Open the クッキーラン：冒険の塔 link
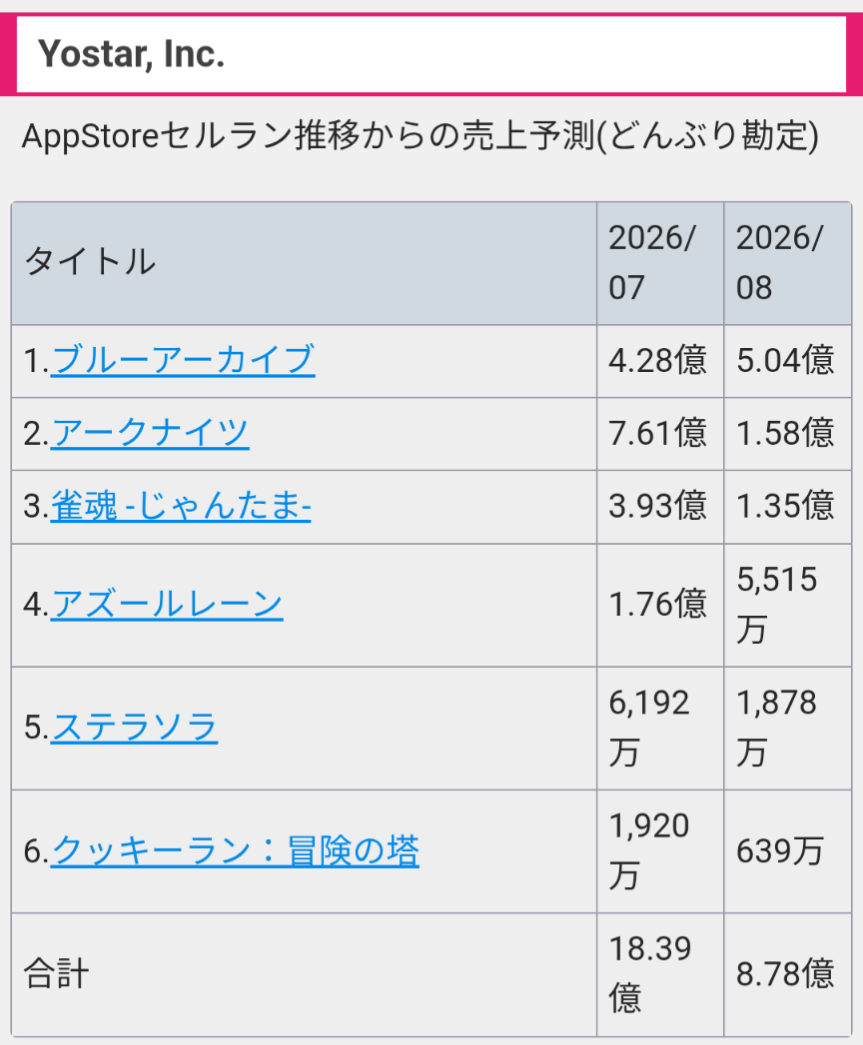863x1045 pixels. [x=235, y=851]
